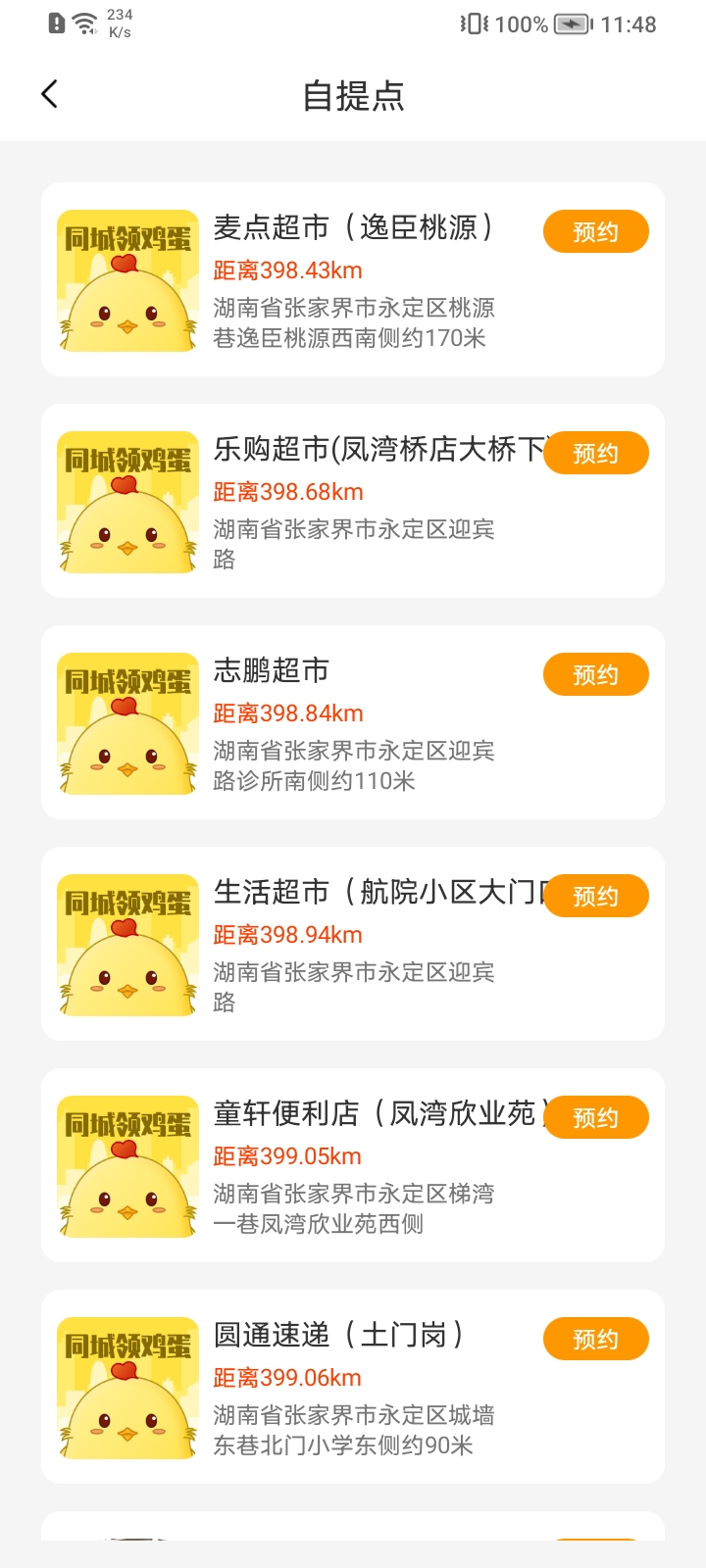
Task: Book the 志鹏超市 pickup point
Action: point(595,675)
